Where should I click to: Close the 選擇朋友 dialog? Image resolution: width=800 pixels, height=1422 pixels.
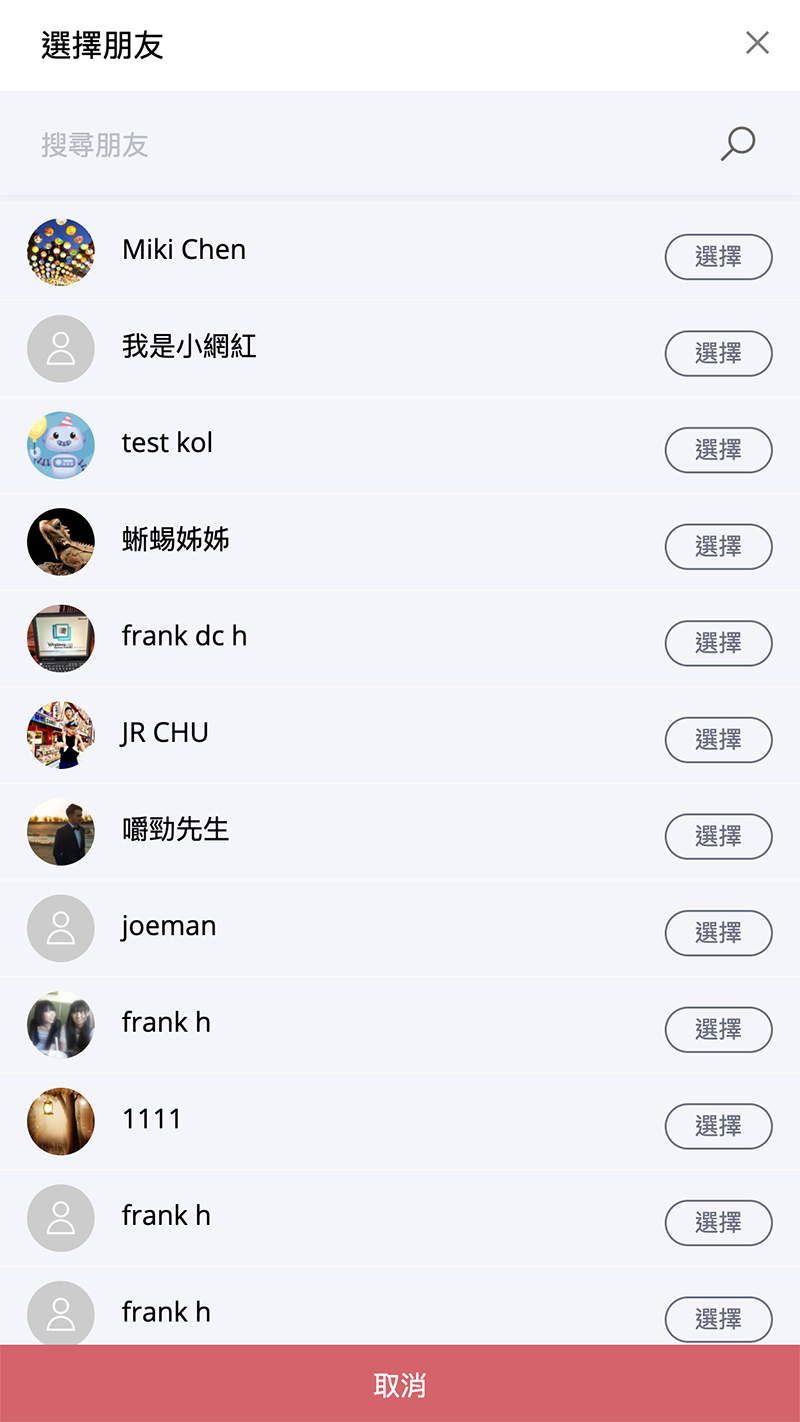[757, 43]
